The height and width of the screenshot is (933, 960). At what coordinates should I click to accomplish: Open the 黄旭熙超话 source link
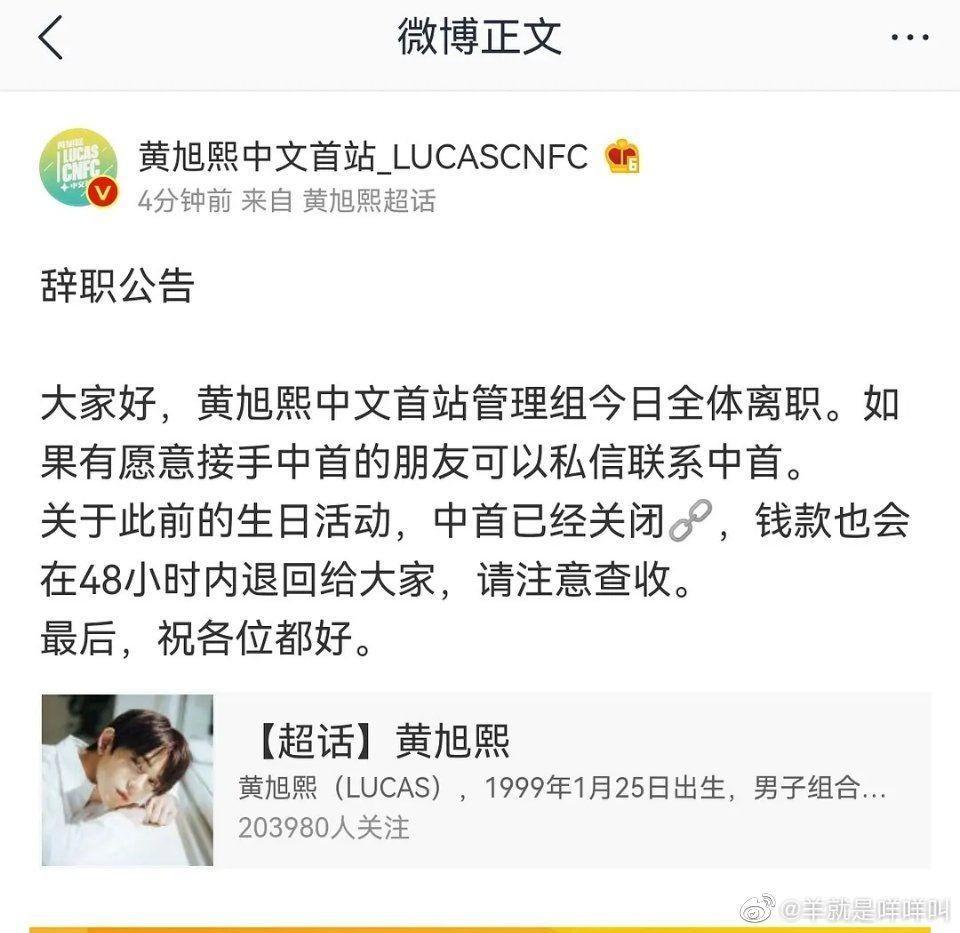point(369,201)
